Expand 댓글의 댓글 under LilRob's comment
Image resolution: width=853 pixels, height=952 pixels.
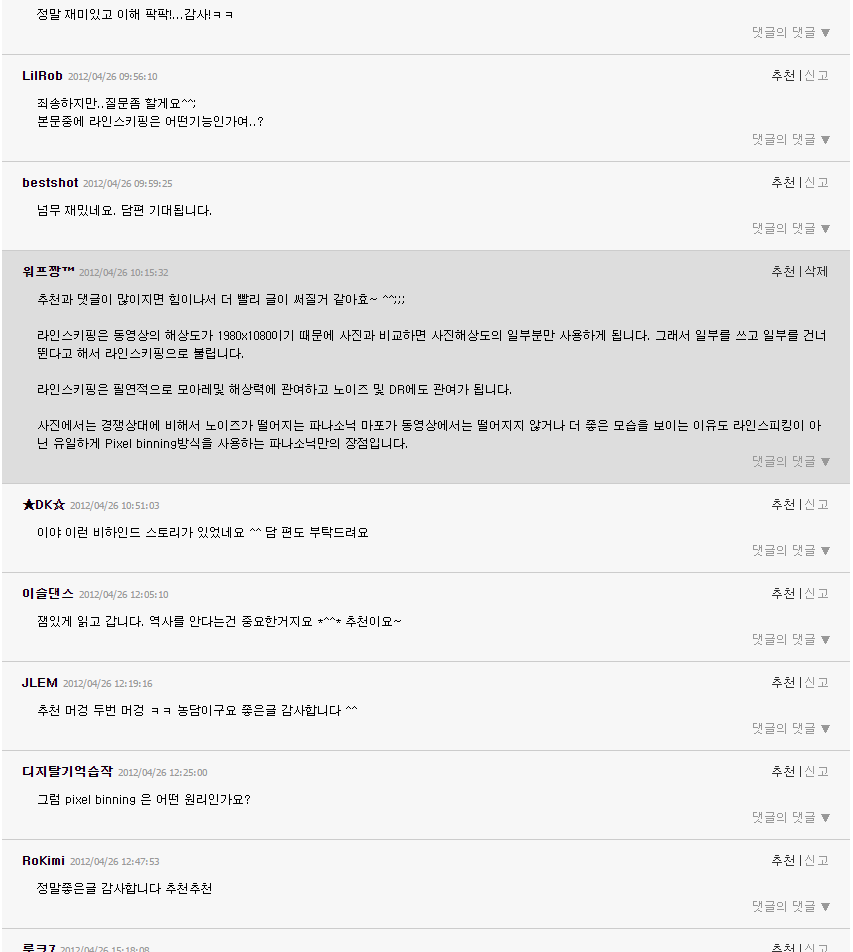[x=791, y=140]
